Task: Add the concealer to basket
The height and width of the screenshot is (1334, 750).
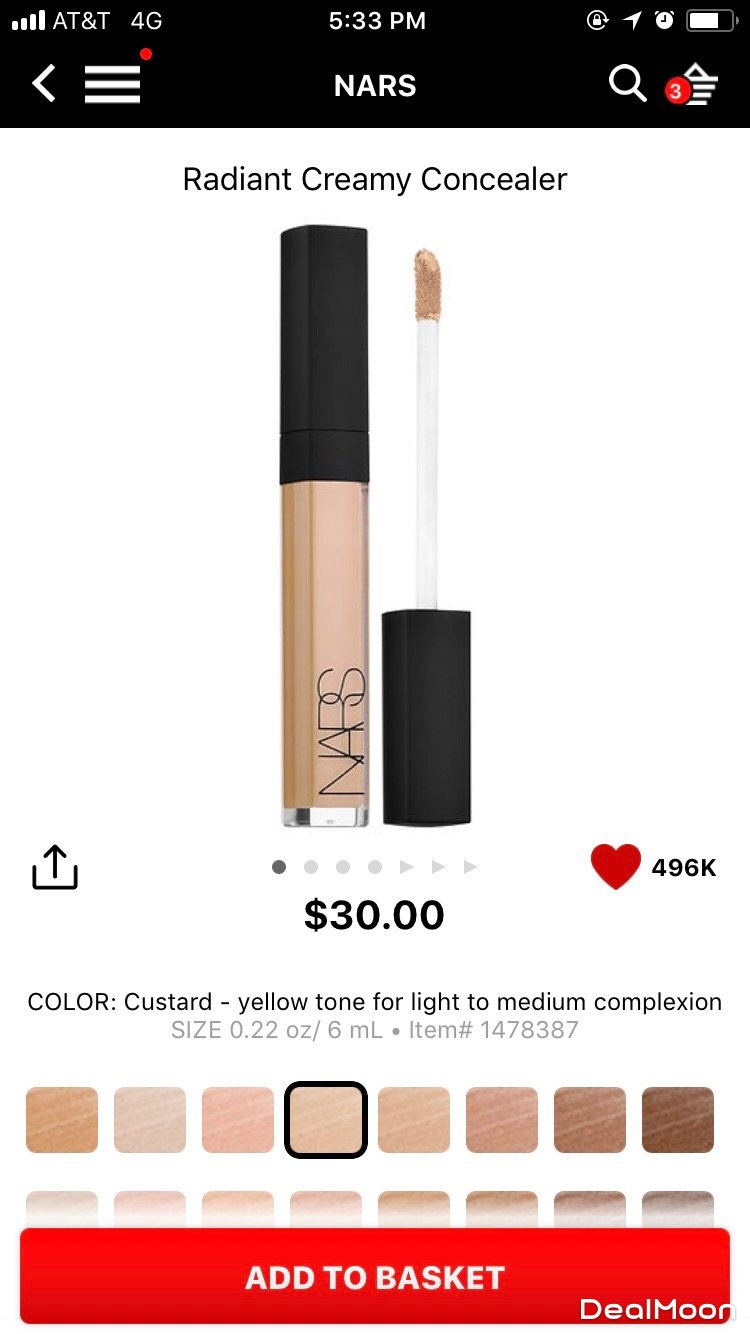Action: point(375,1277)
